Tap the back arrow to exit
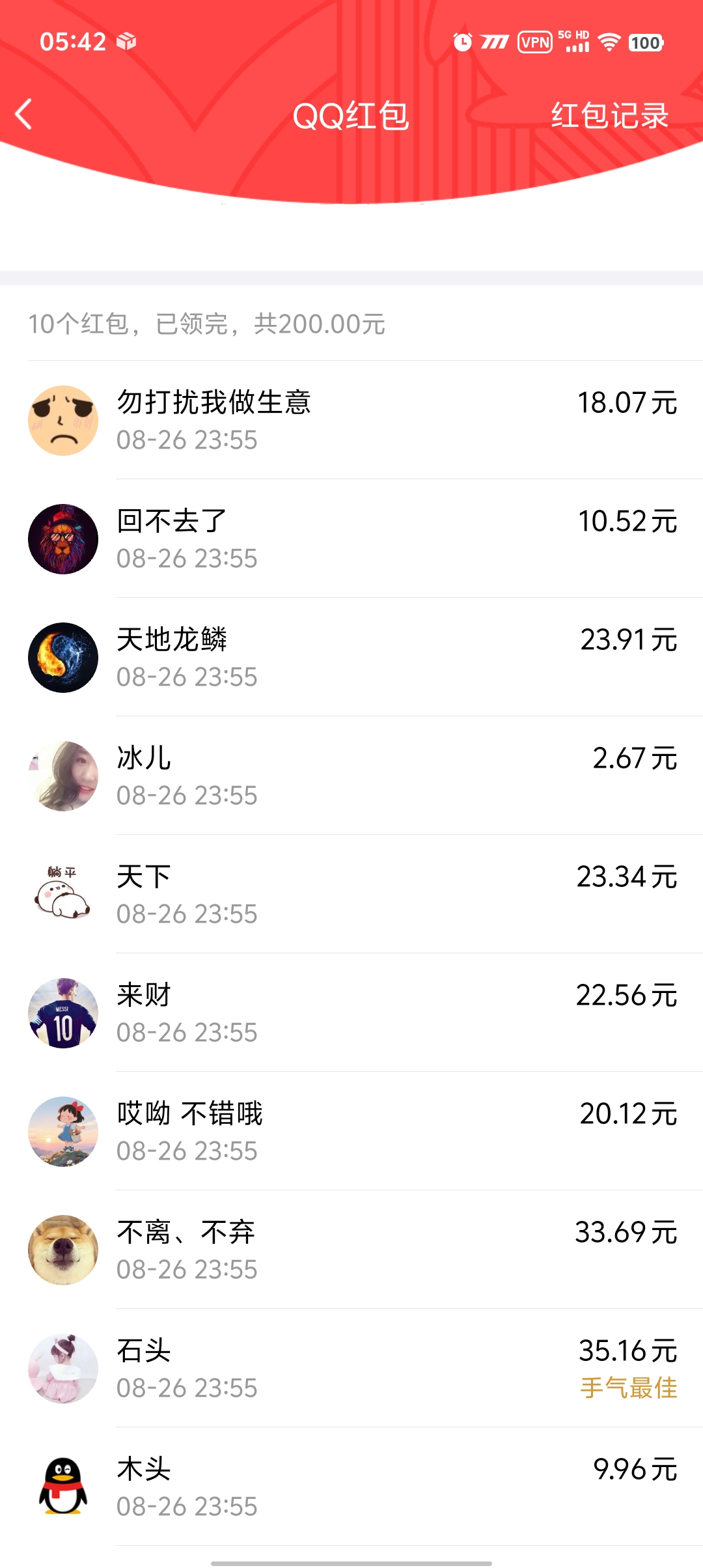Viewport: 703px width, 1568px height. (25, 114)
